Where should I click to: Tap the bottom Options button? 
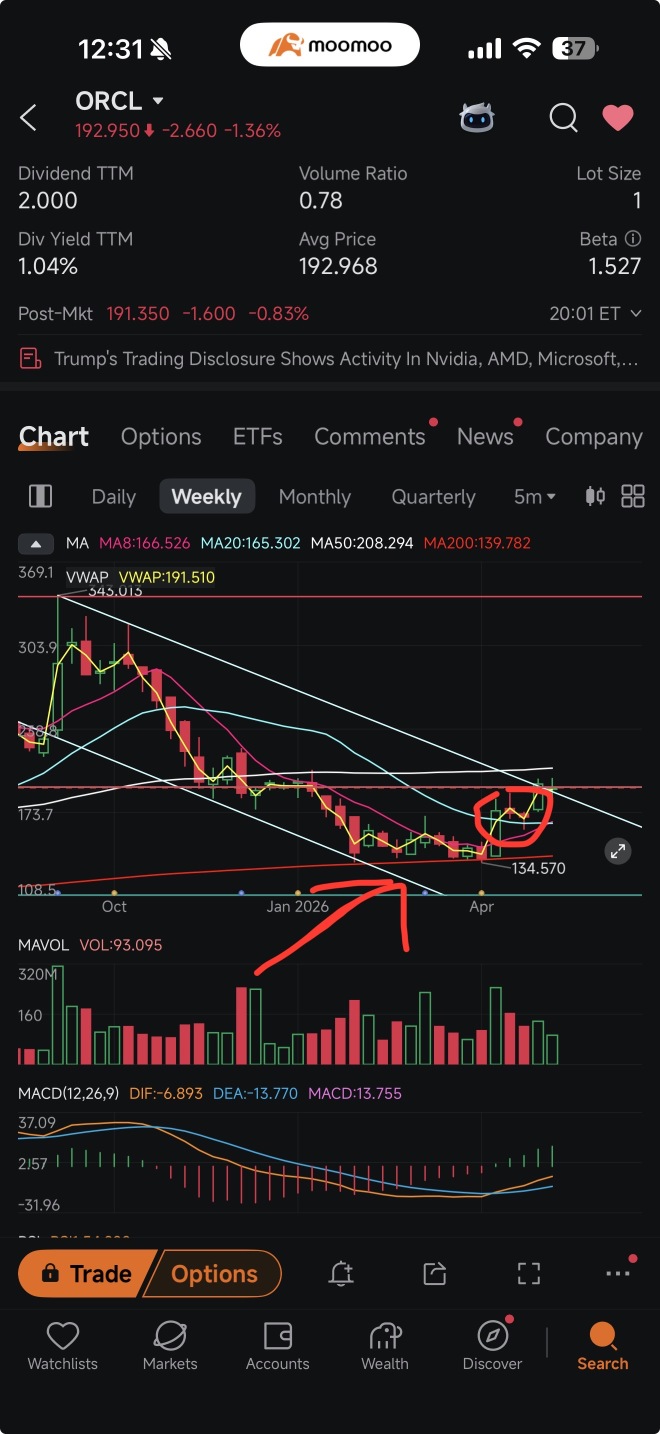tap(214, 1274)
